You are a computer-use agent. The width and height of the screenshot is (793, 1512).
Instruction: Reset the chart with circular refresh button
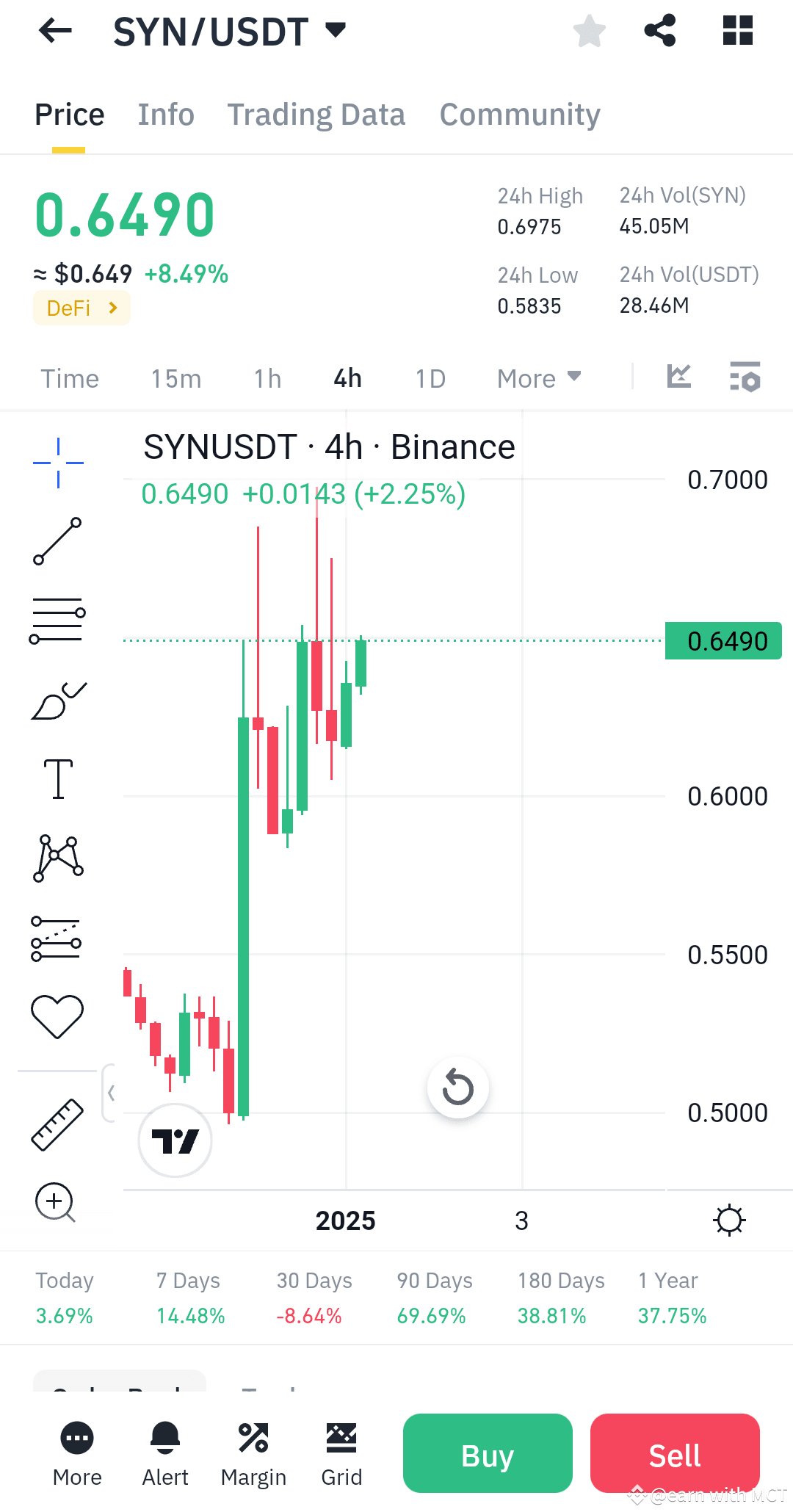(457, 1088)
